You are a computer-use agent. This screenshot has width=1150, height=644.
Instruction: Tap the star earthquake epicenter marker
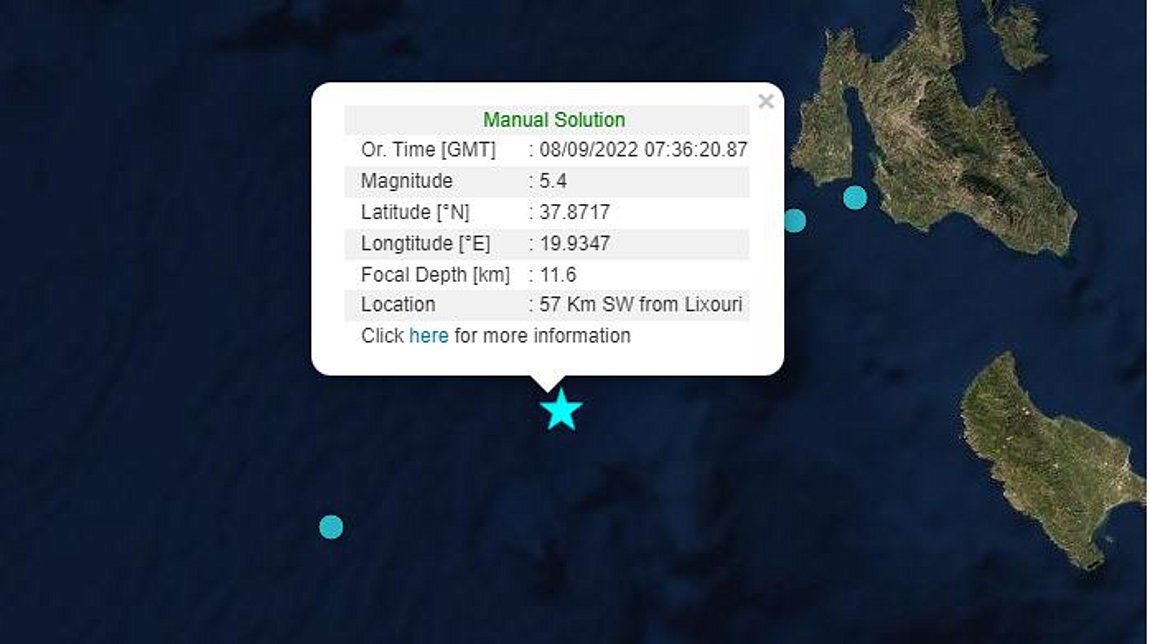(561, 410)
